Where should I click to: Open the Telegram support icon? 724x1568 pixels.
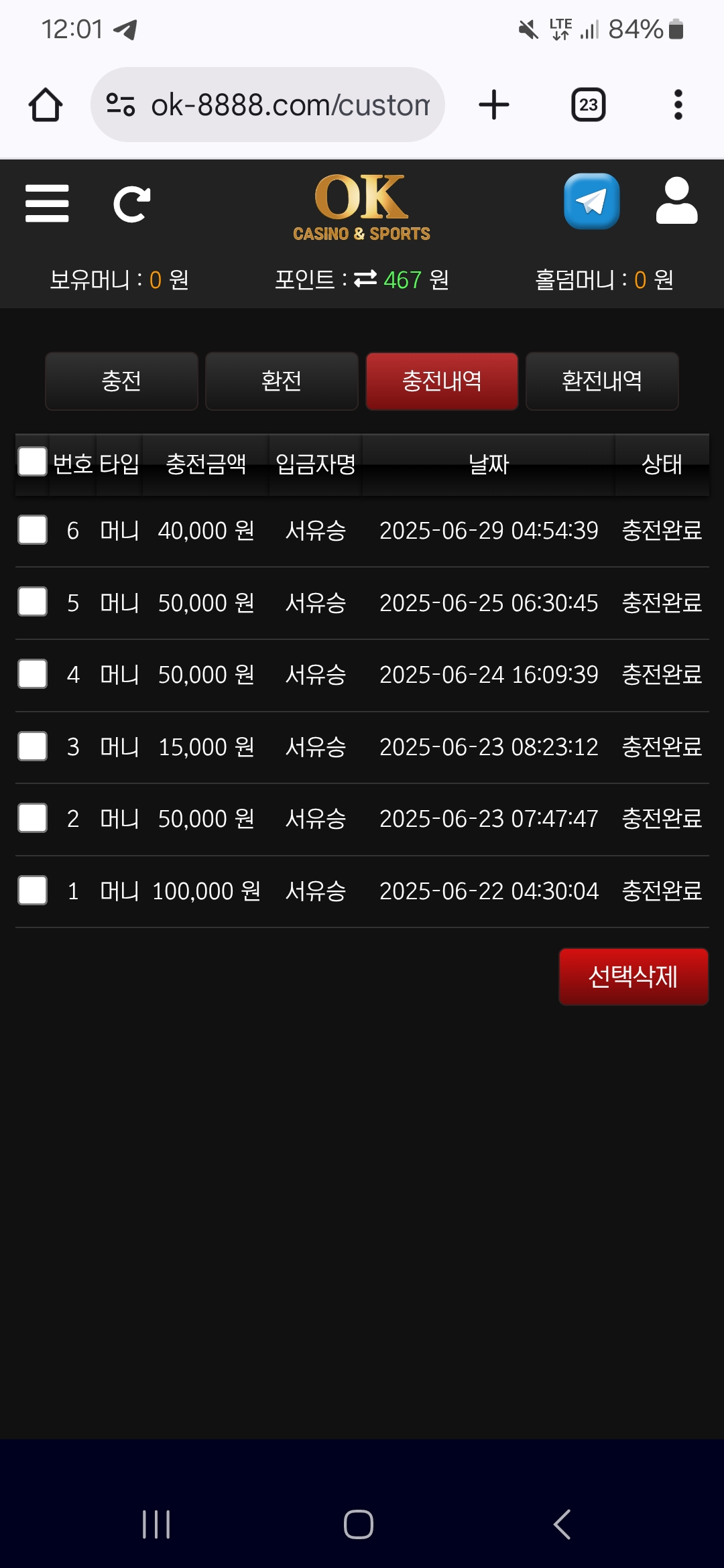pyautogui.click(x=591, y=201)
